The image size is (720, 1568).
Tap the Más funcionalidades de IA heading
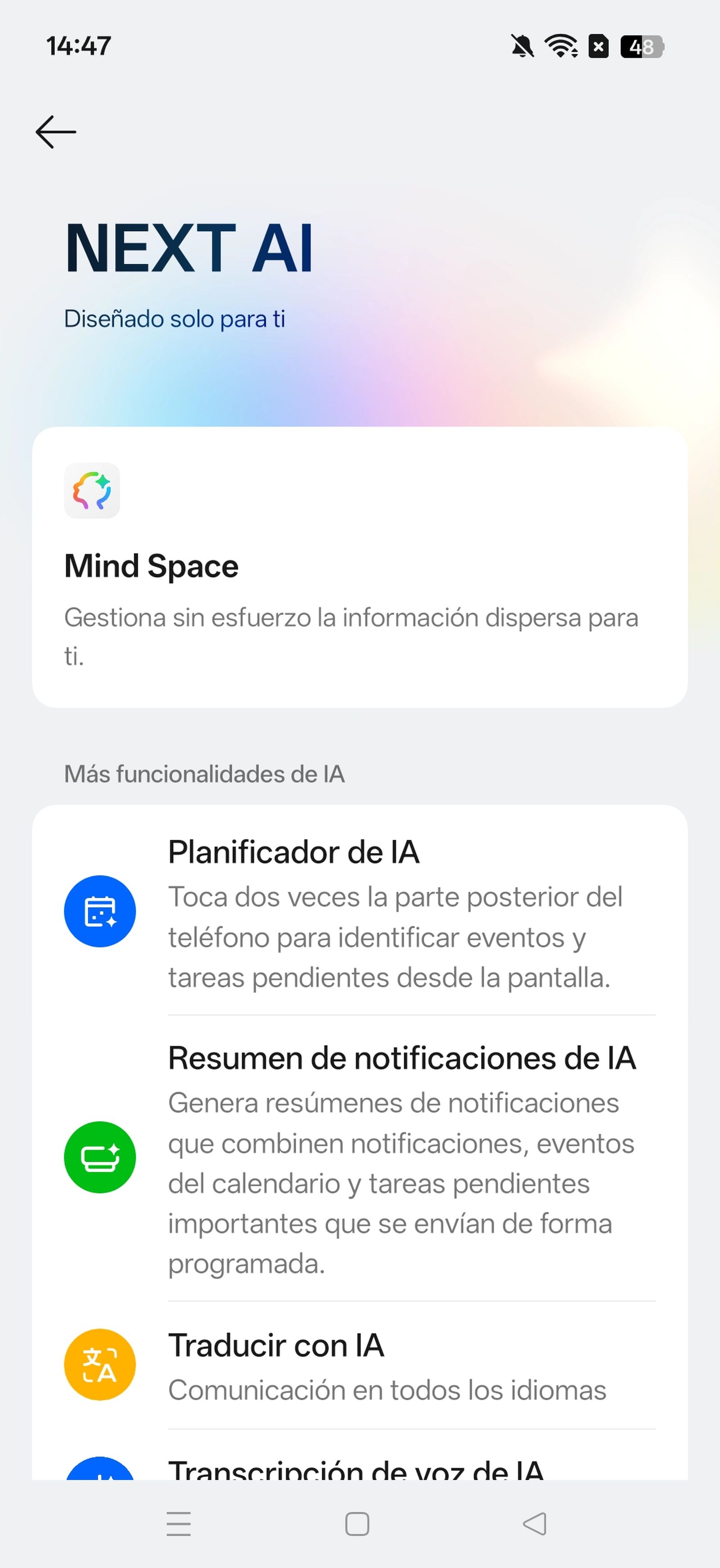[204, 774]
